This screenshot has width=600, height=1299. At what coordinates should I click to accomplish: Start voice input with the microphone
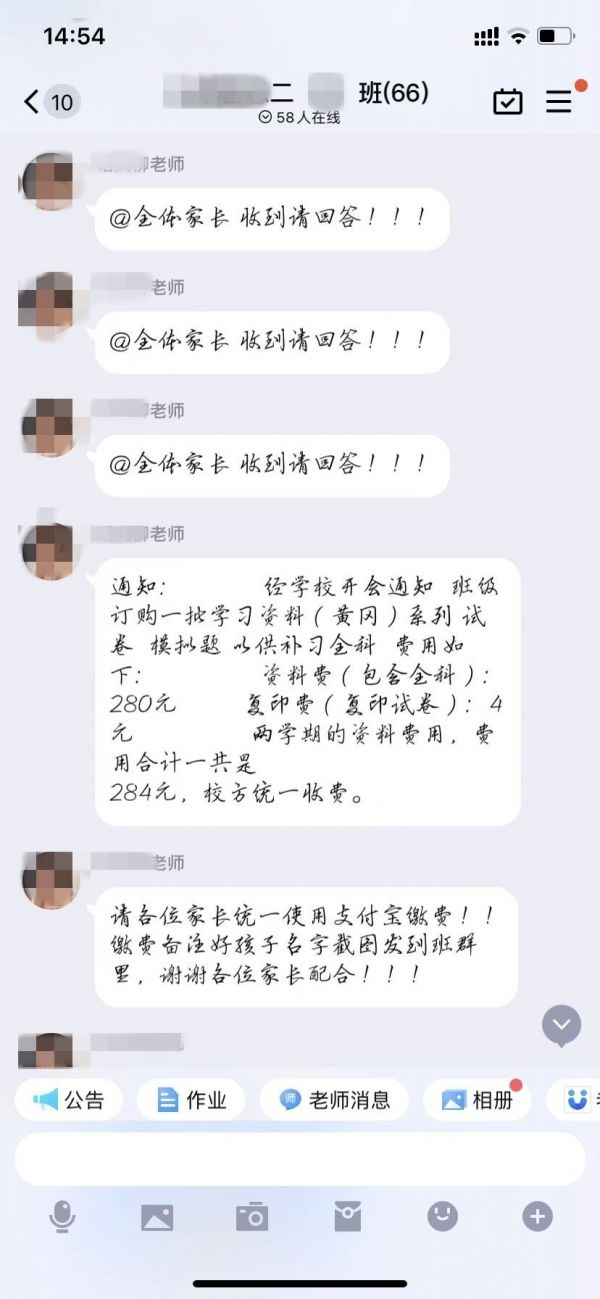(62, 1216)
